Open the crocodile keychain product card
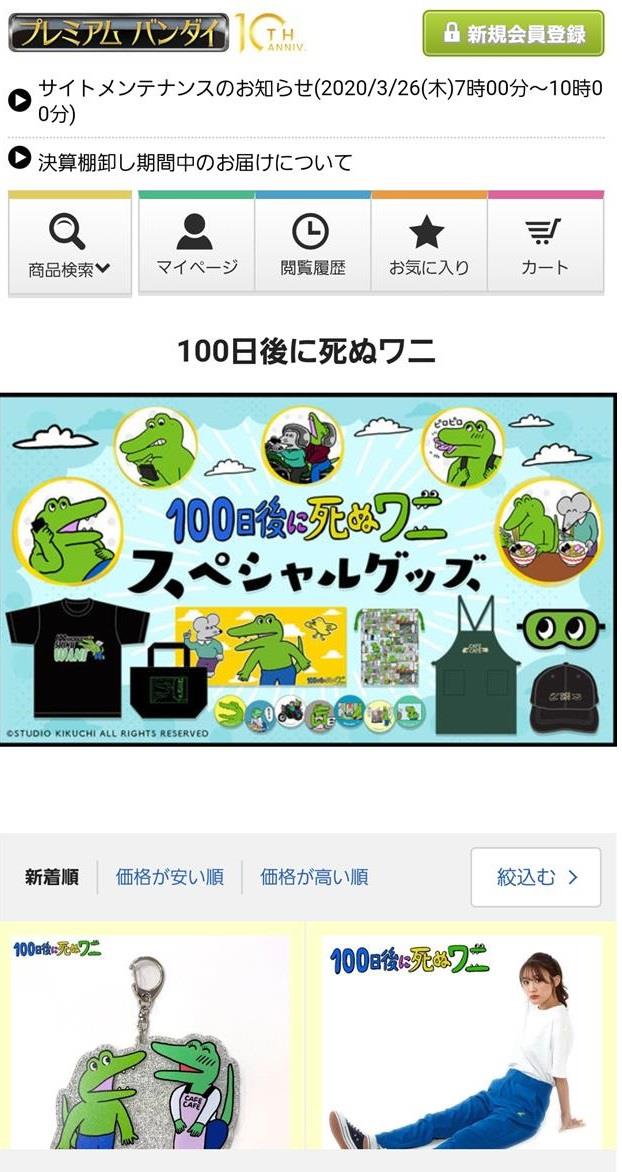The height and width of the screenshot is (1172, 622). coord(151,1045)
